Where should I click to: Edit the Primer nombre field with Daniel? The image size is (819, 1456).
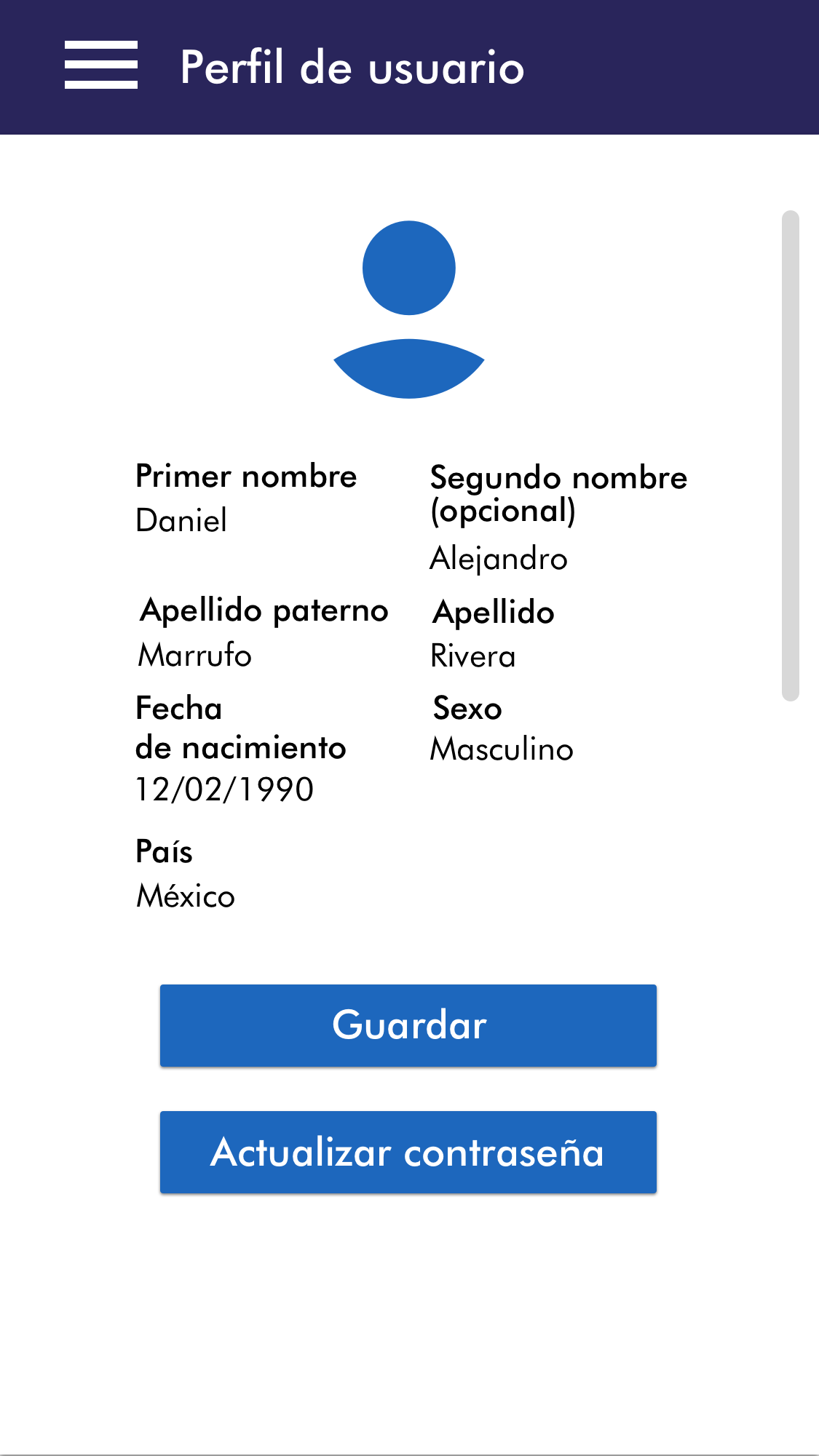[182, 521]
